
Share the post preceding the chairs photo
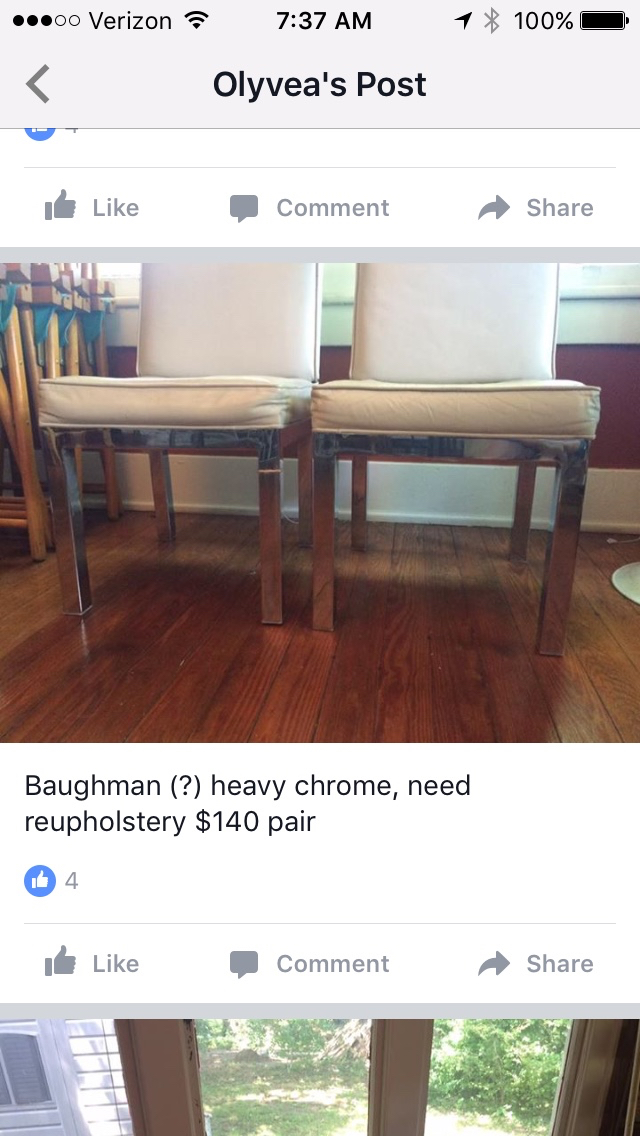[x=536, y=208]
